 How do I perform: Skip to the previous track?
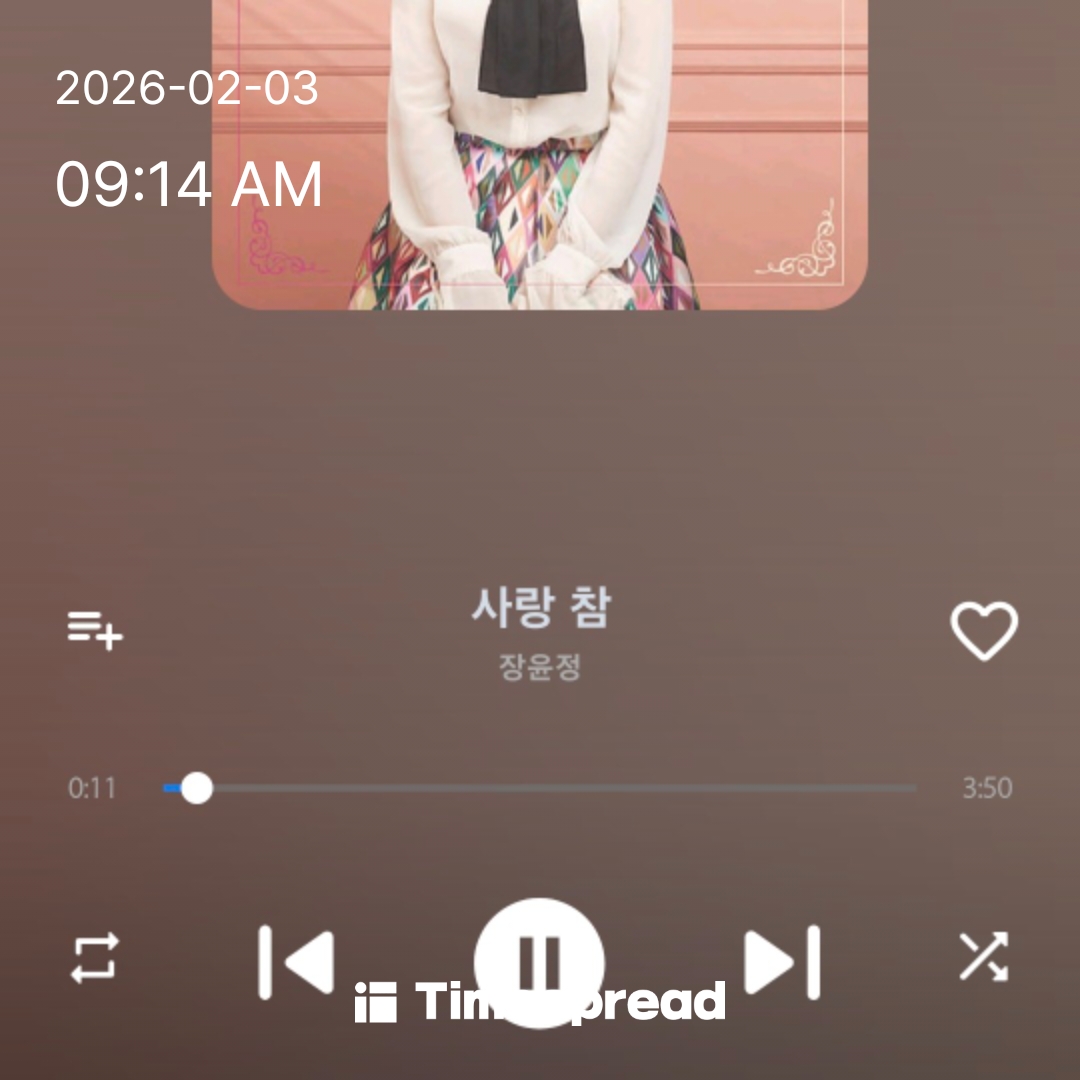pyautogui.click(x=296, y=962)
